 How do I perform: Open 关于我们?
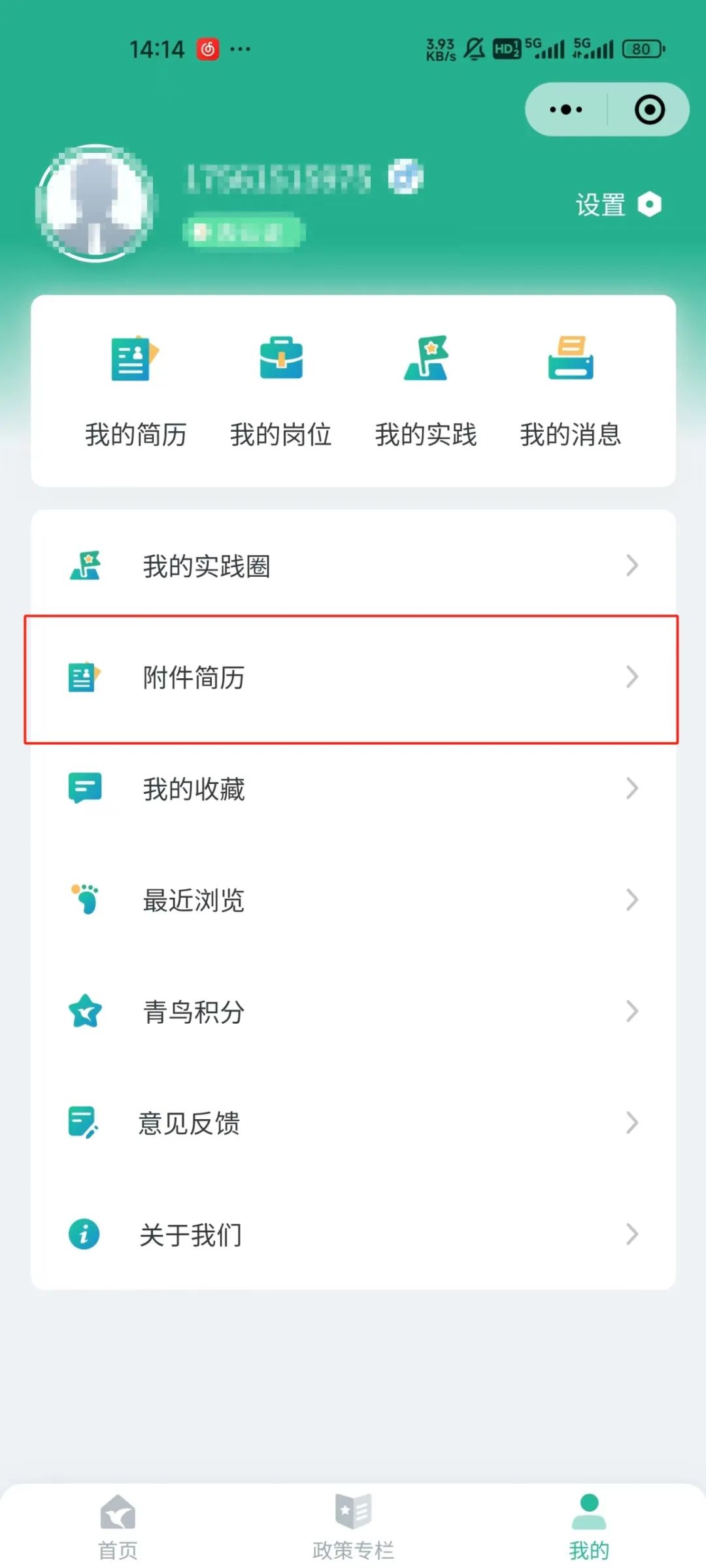click(x=353, y=1234)
